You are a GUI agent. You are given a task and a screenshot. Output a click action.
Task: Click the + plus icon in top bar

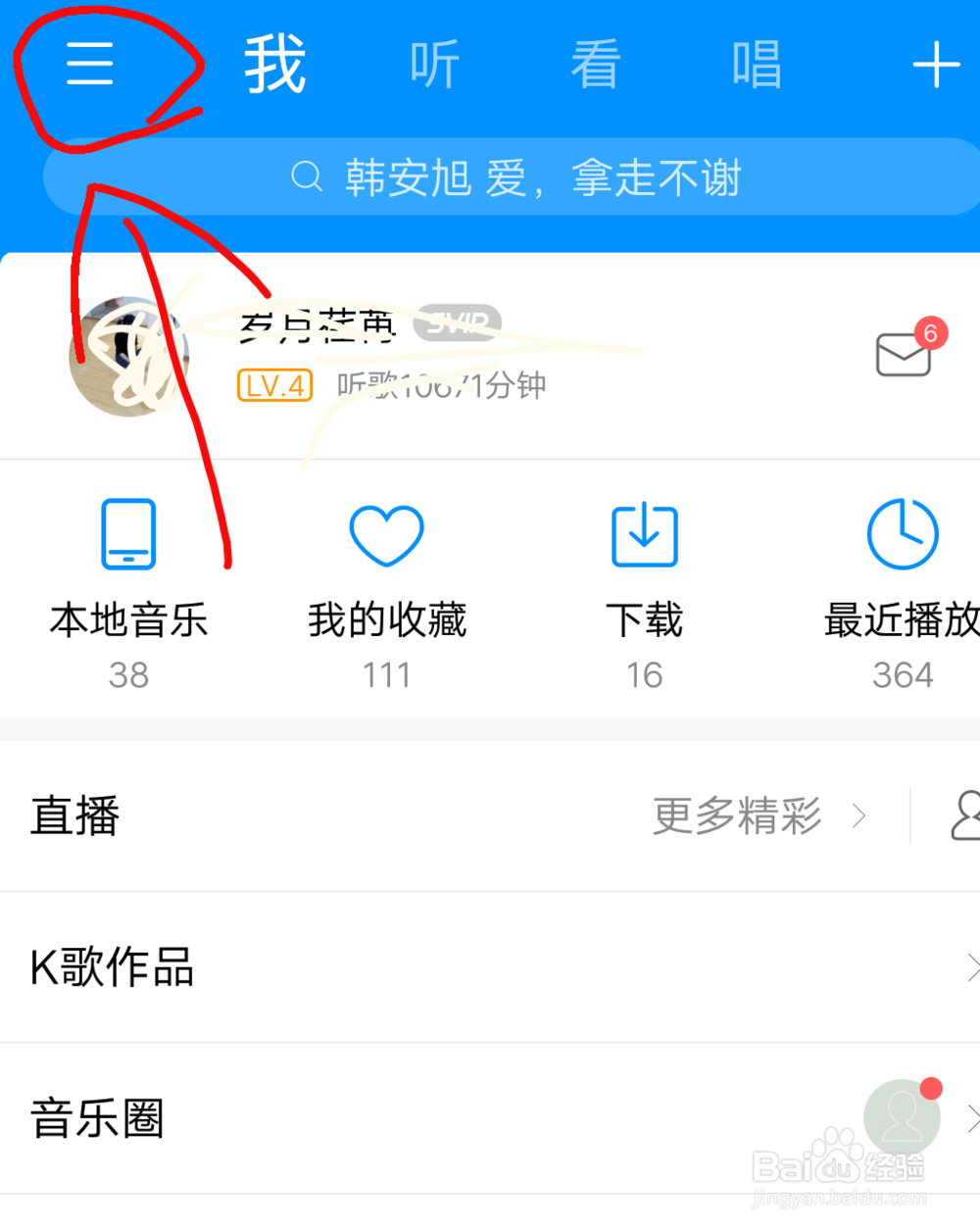(x=937, y=64)
